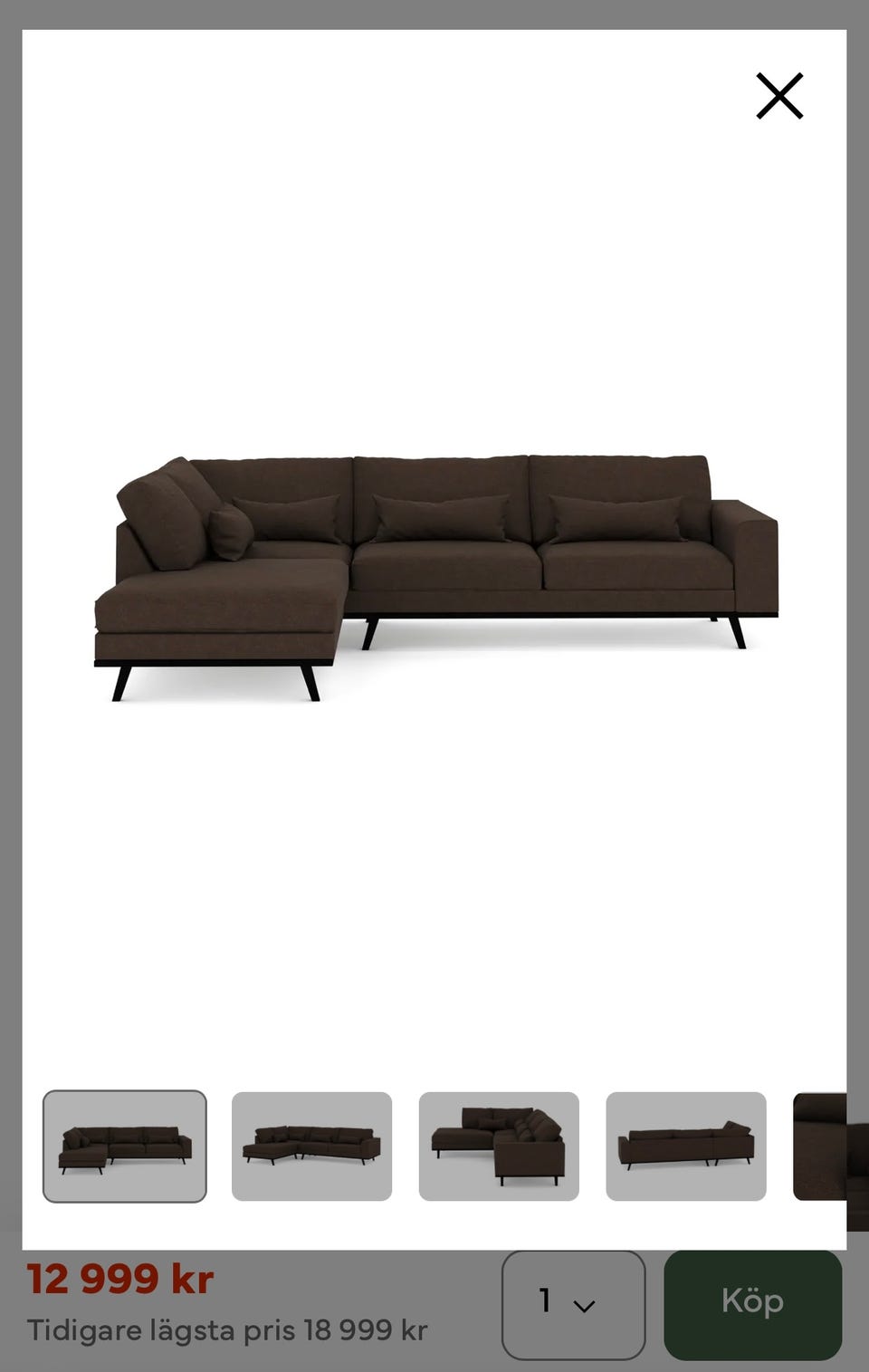Open the quantity dropdown showing 1
The height and width of the screenshot is (1372, 869).
pyautogui.click(x=573, y=1304)
